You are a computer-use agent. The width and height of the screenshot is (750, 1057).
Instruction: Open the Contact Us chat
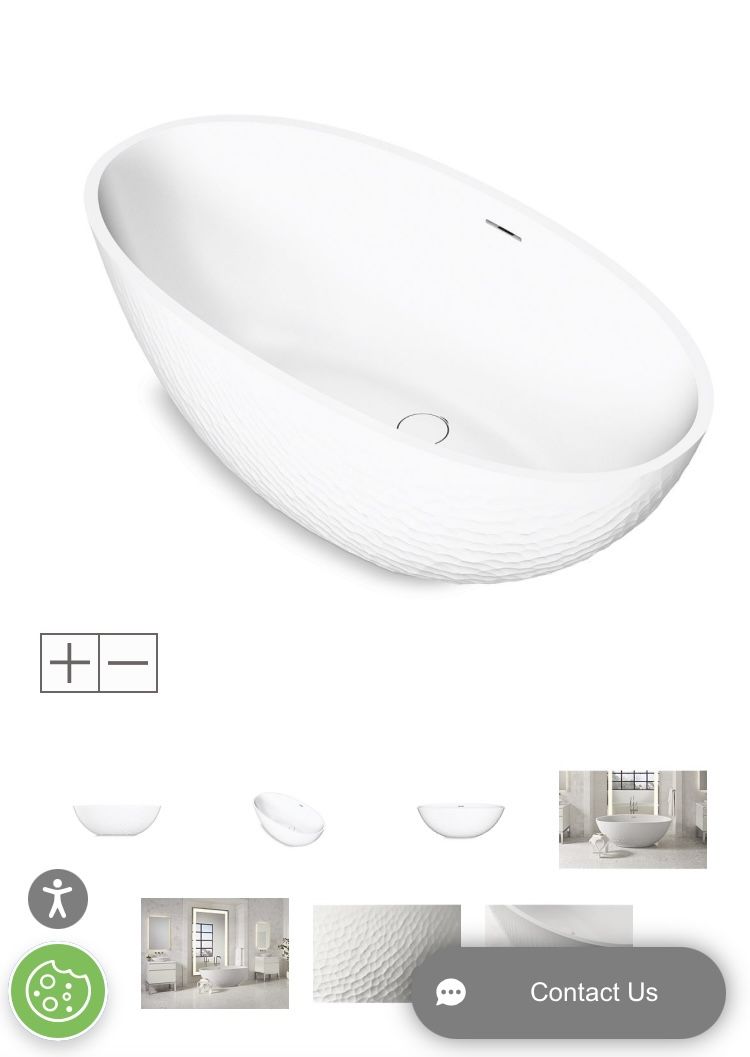coord(568,992)
